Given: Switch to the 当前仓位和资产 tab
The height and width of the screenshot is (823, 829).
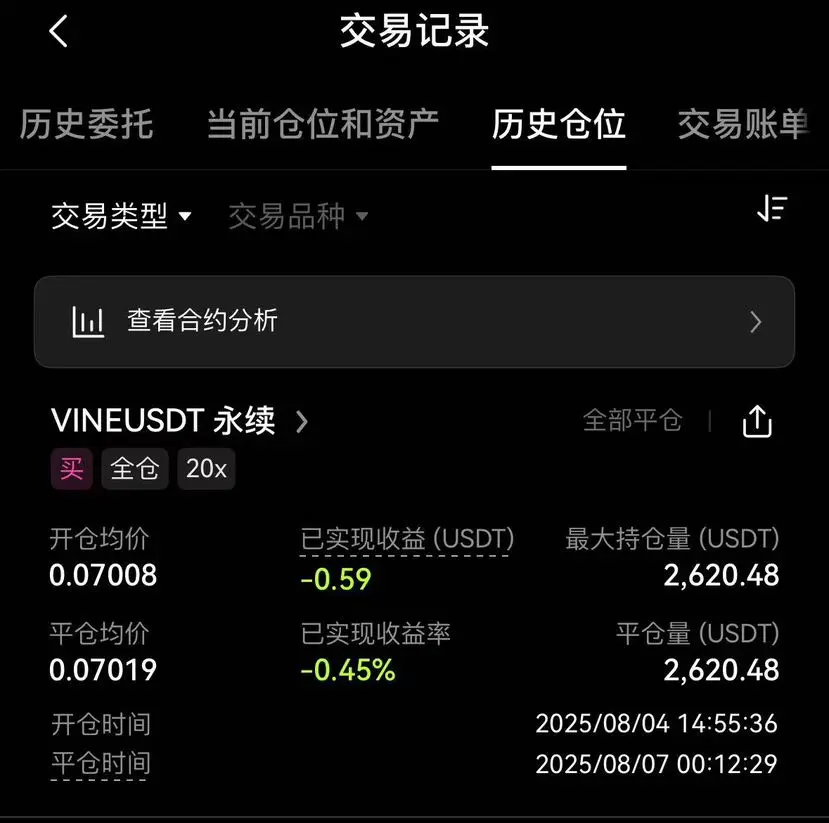Looking at the screenshot, I should point(322,124).
